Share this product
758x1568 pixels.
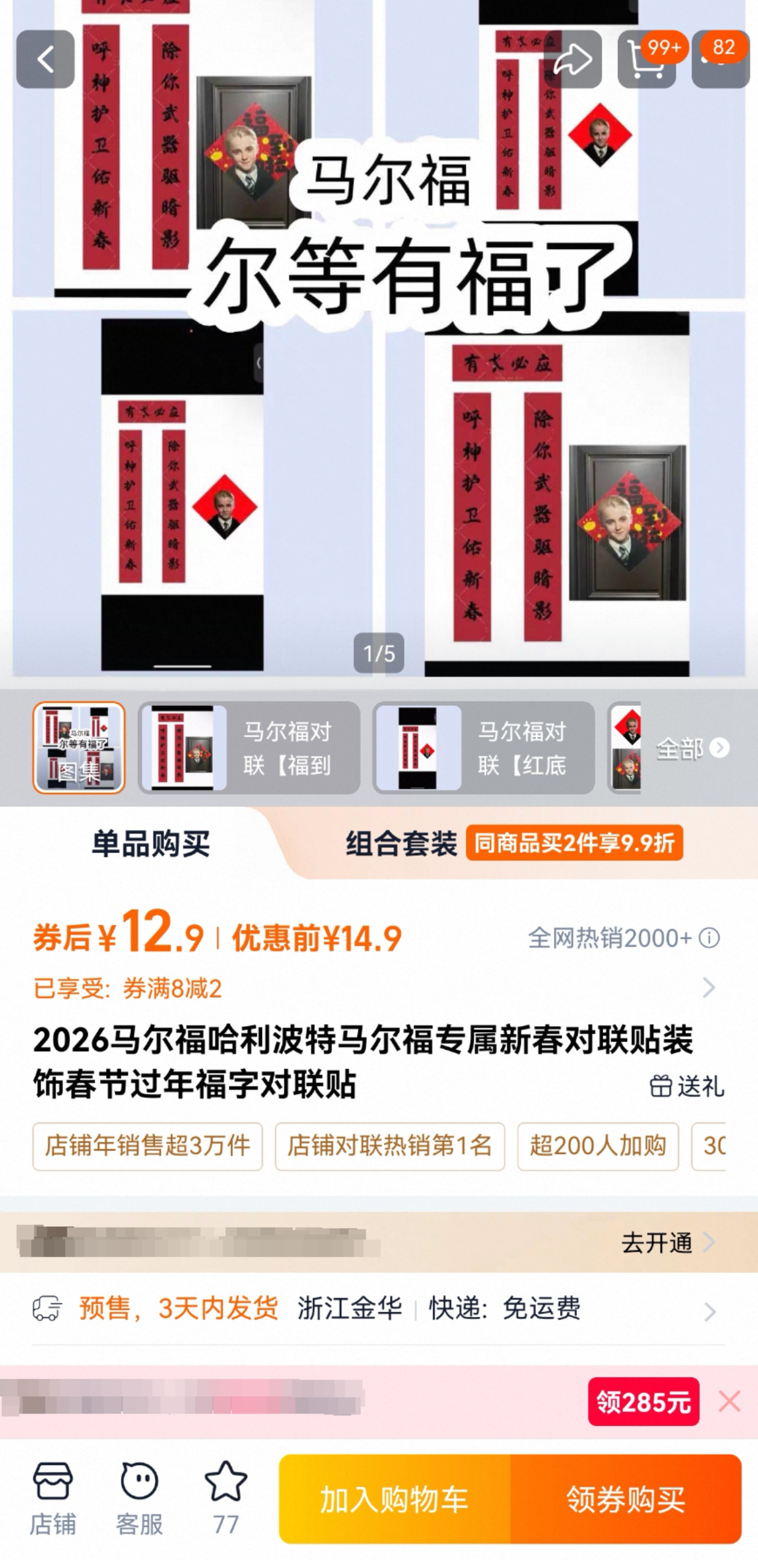572,59
